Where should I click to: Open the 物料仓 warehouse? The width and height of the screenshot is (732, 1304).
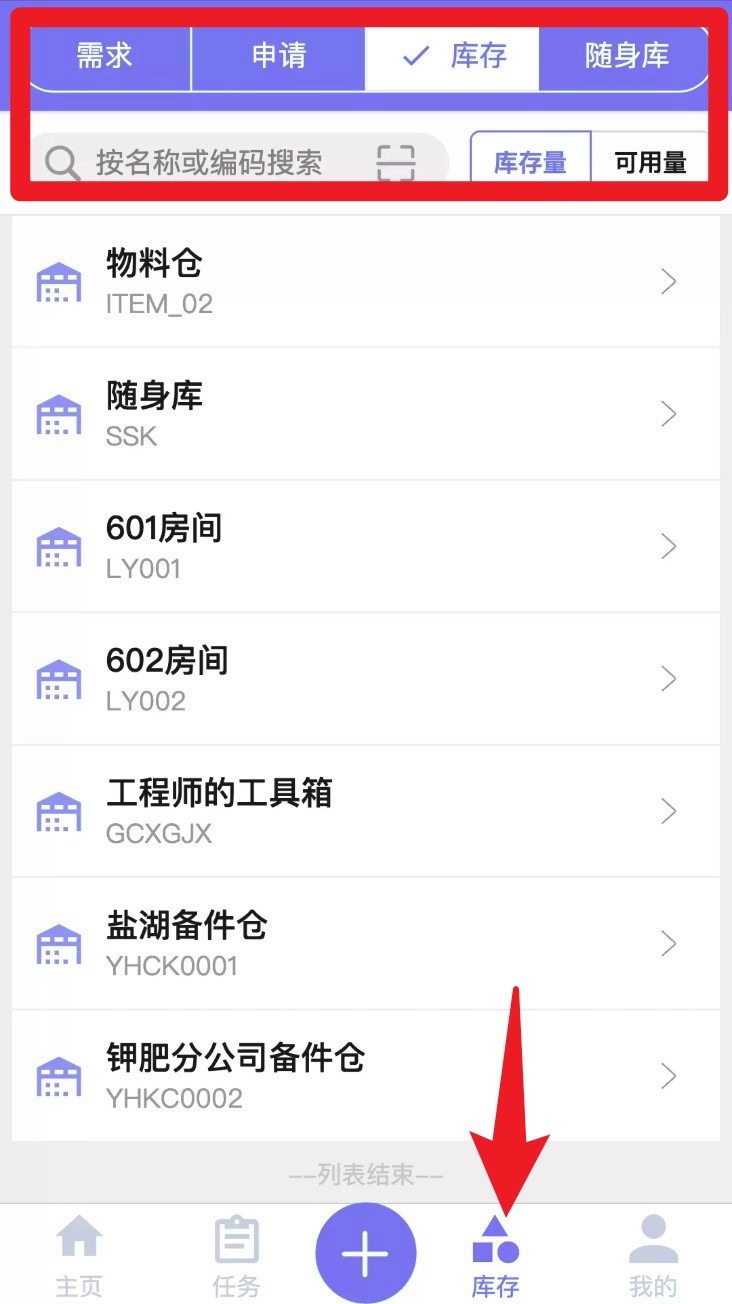click(x=366, y=282)
